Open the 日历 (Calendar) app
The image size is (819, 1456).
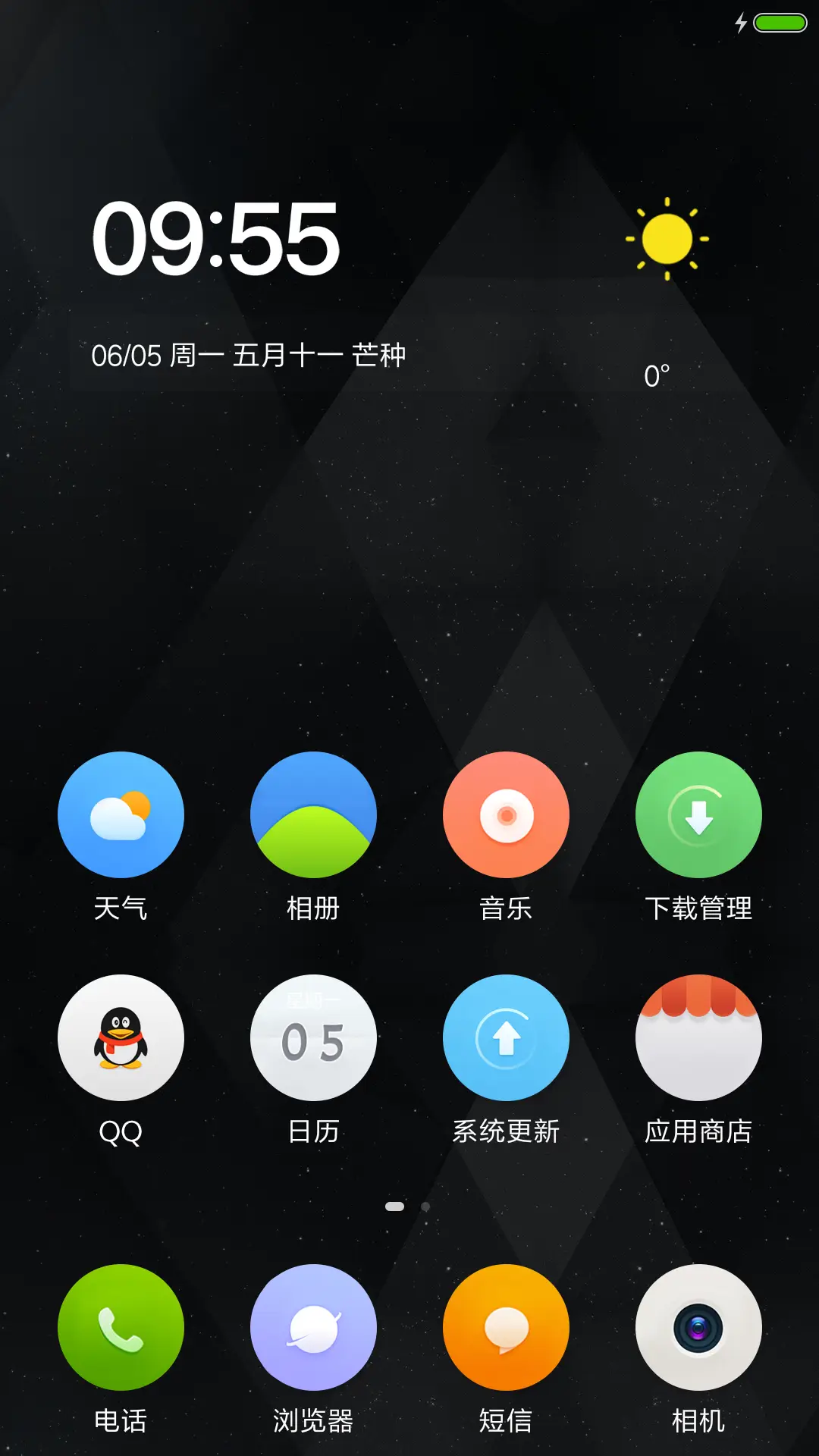coord(314,1037)
